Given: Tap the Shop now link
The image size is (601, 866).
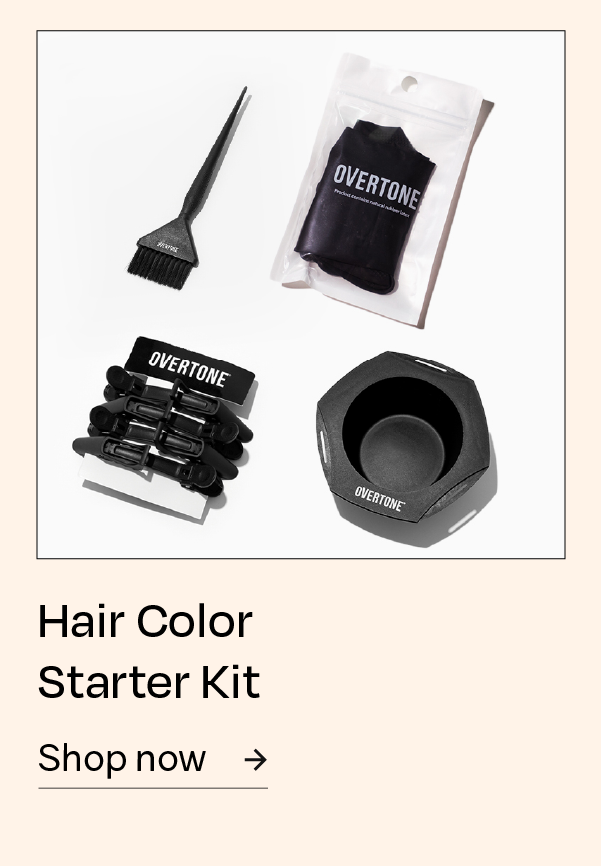Looking at the screenshot, I should click(x=152, y=760).
